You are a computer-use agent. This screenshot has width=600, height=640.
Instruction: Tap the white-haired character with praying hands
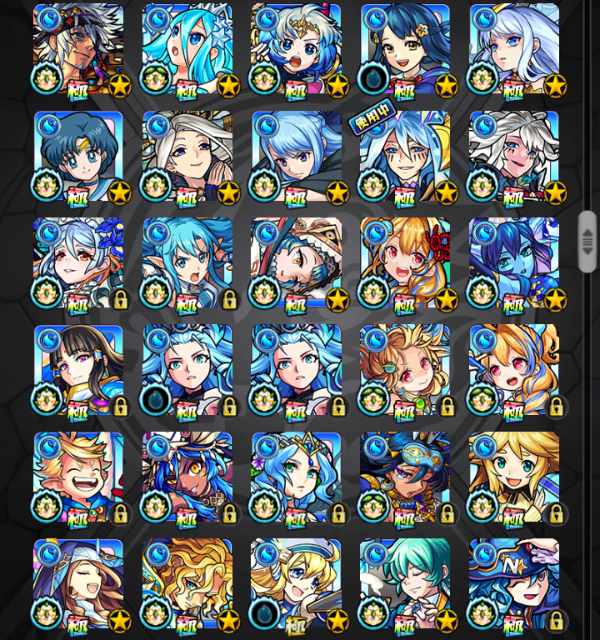pyautogui.click(x=187, y=156)
